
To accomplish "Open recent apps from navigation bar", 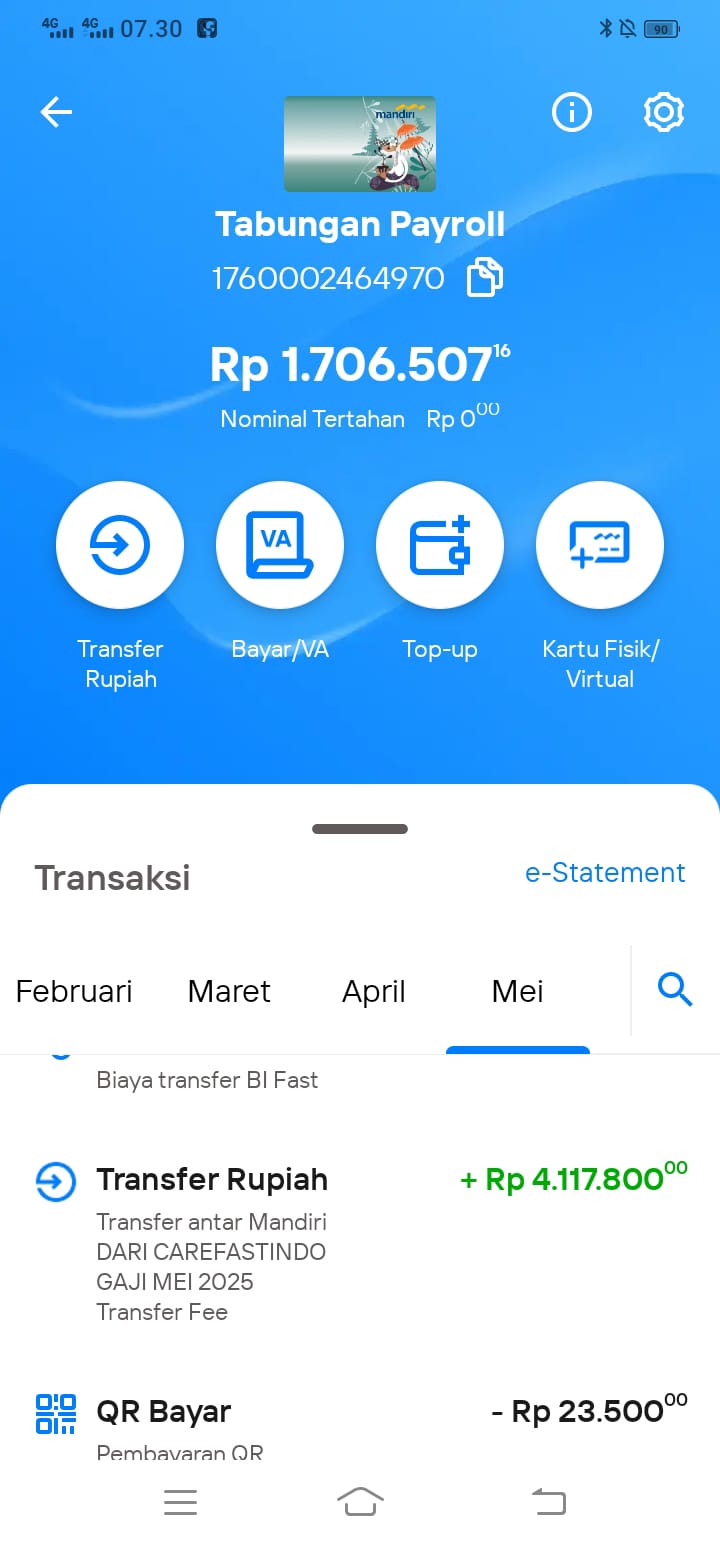I will click(180, 1501).
